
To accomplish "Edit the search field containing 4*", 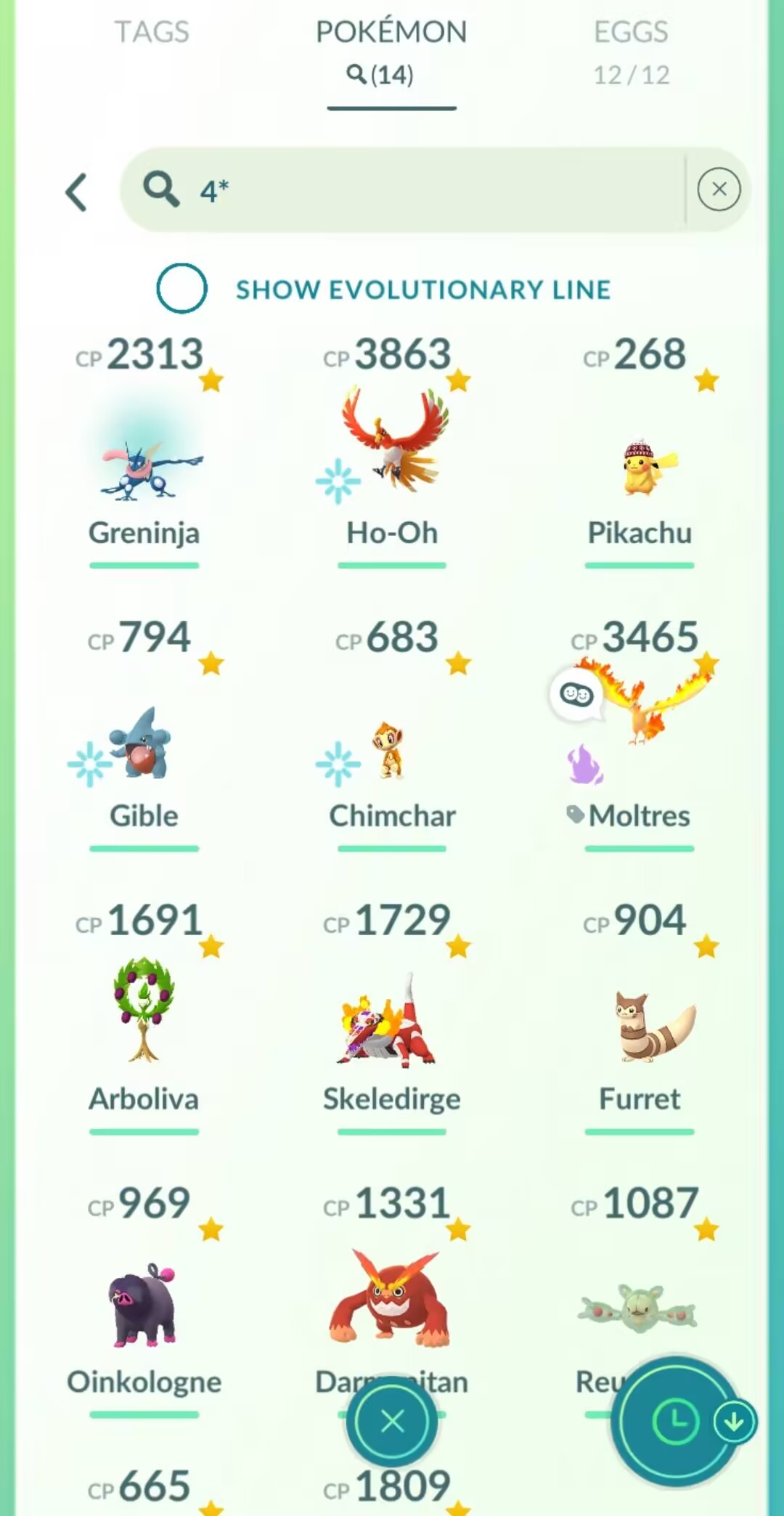I will pos(403,190).
